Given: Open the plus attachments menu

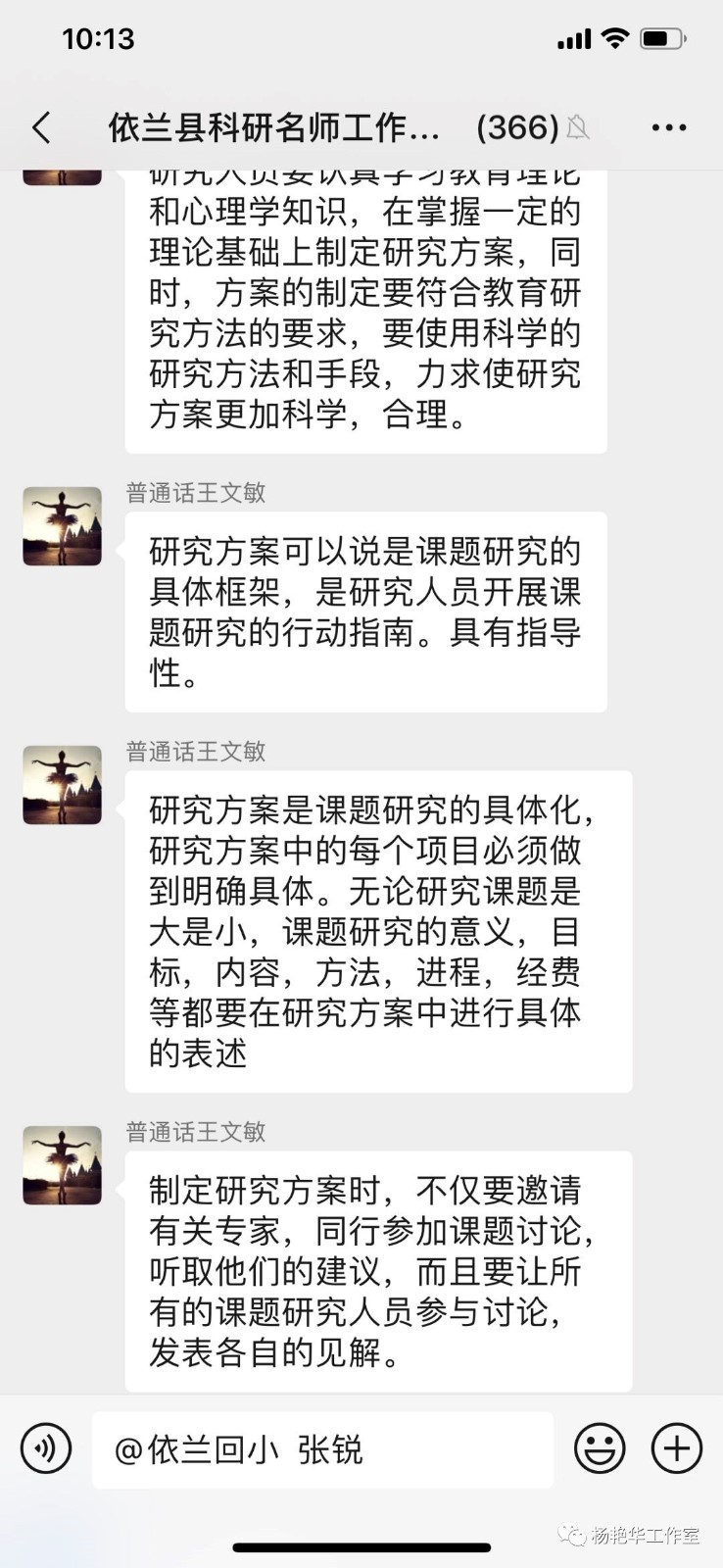Looking at the screenshot, I should pyautogui.click(x=677, y=1448).
